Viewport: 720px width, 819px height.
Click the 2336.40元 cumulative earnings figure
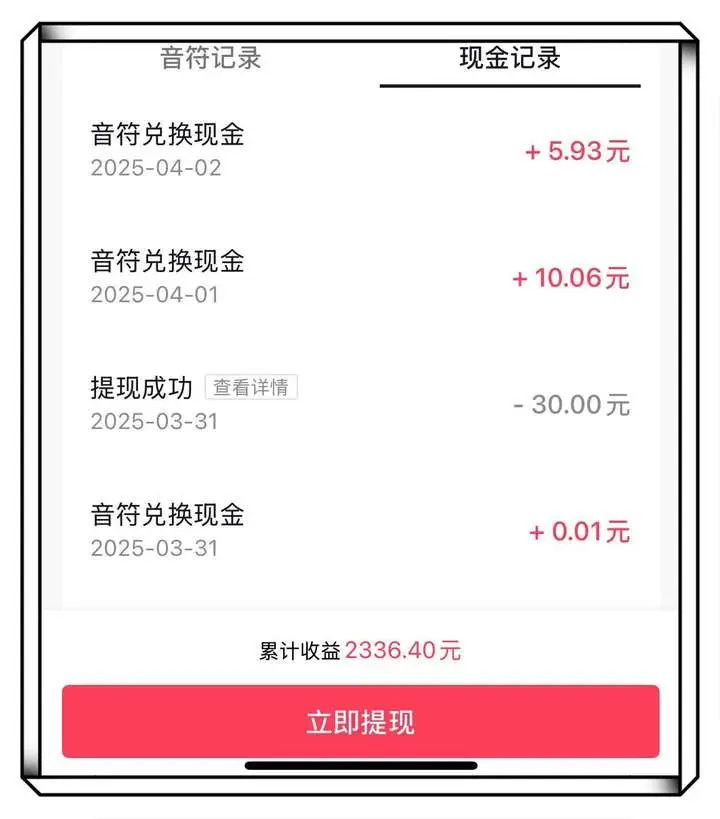[405, 650]
